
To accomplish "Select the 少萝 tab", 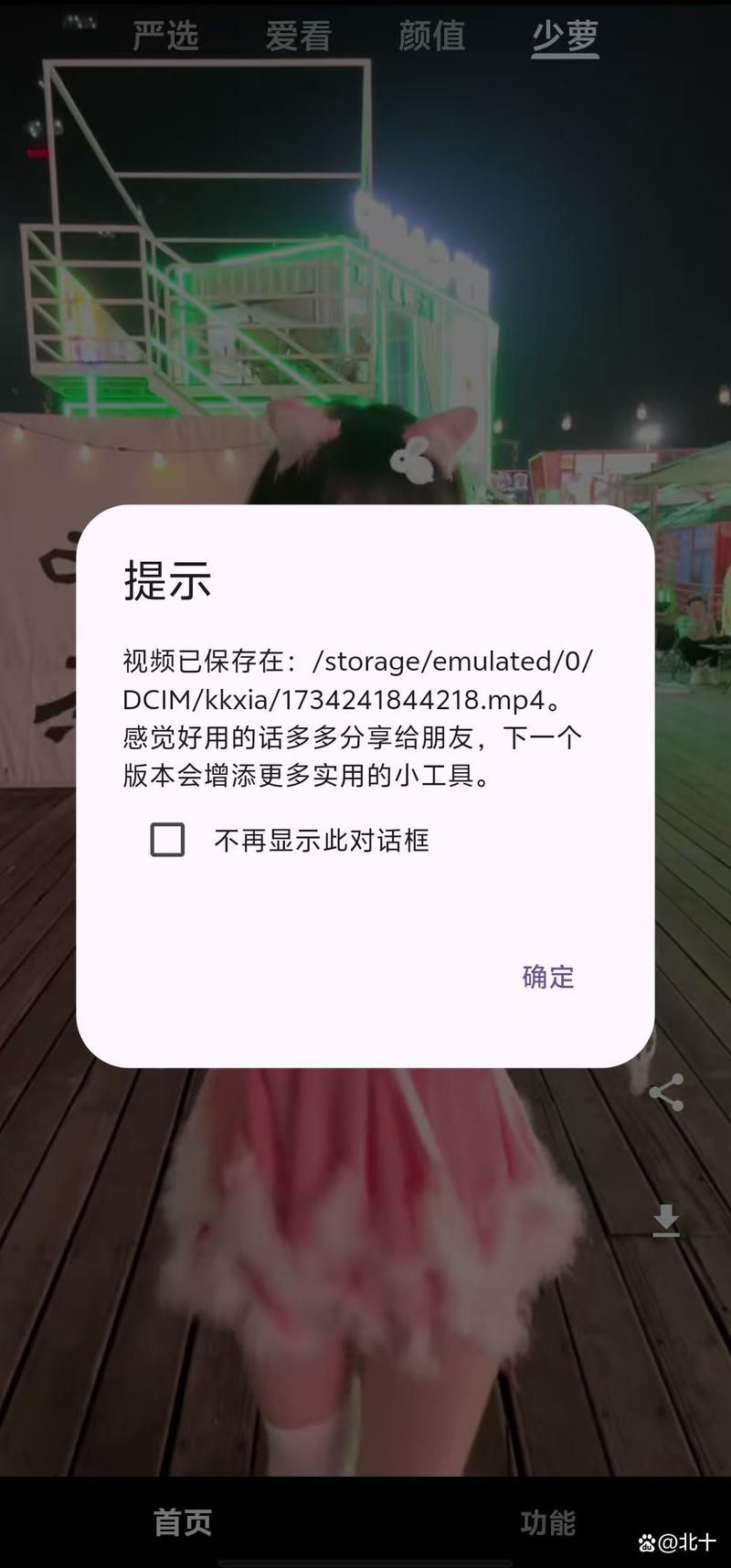I will click(x=564, y=36).
